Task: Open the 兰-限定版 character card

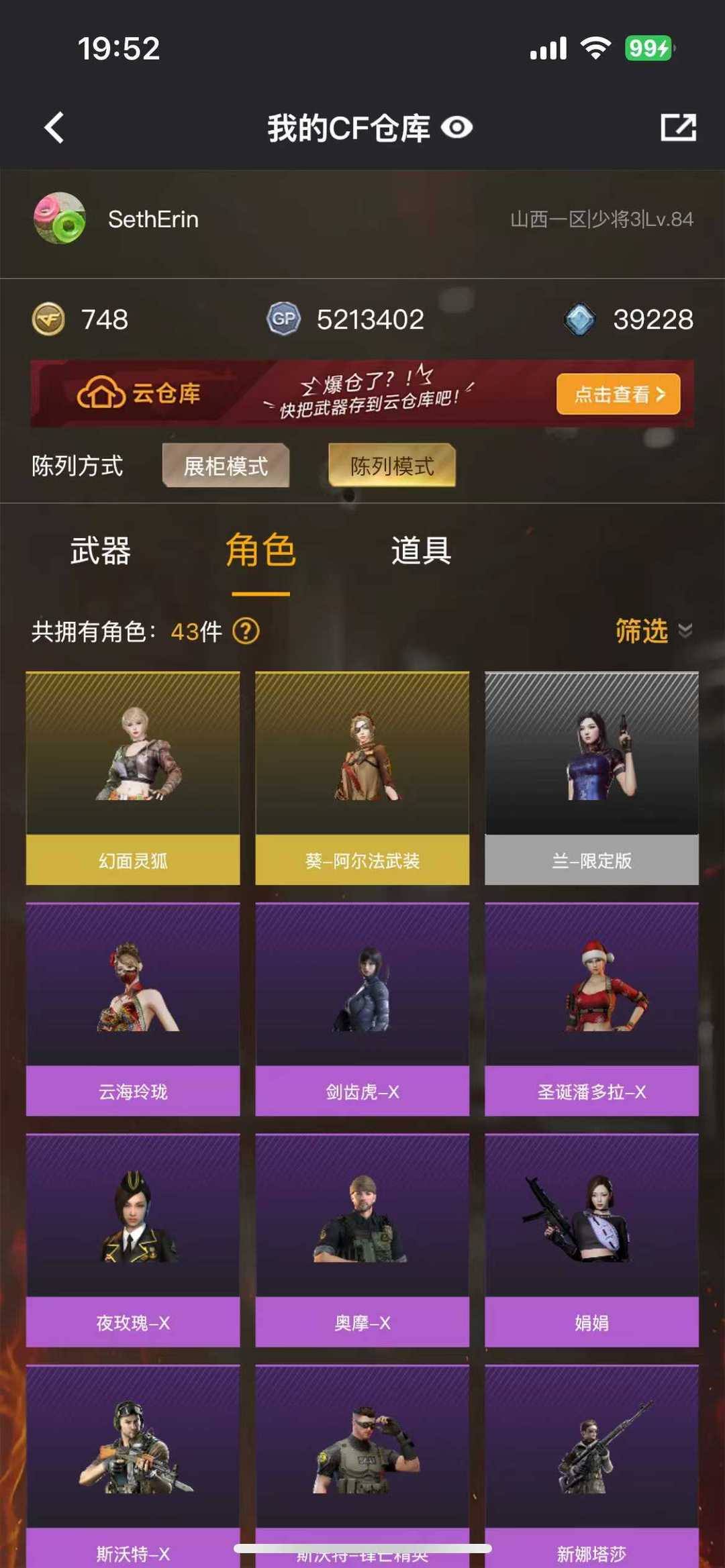Action: pyautogui.click(x=591, y=778)
